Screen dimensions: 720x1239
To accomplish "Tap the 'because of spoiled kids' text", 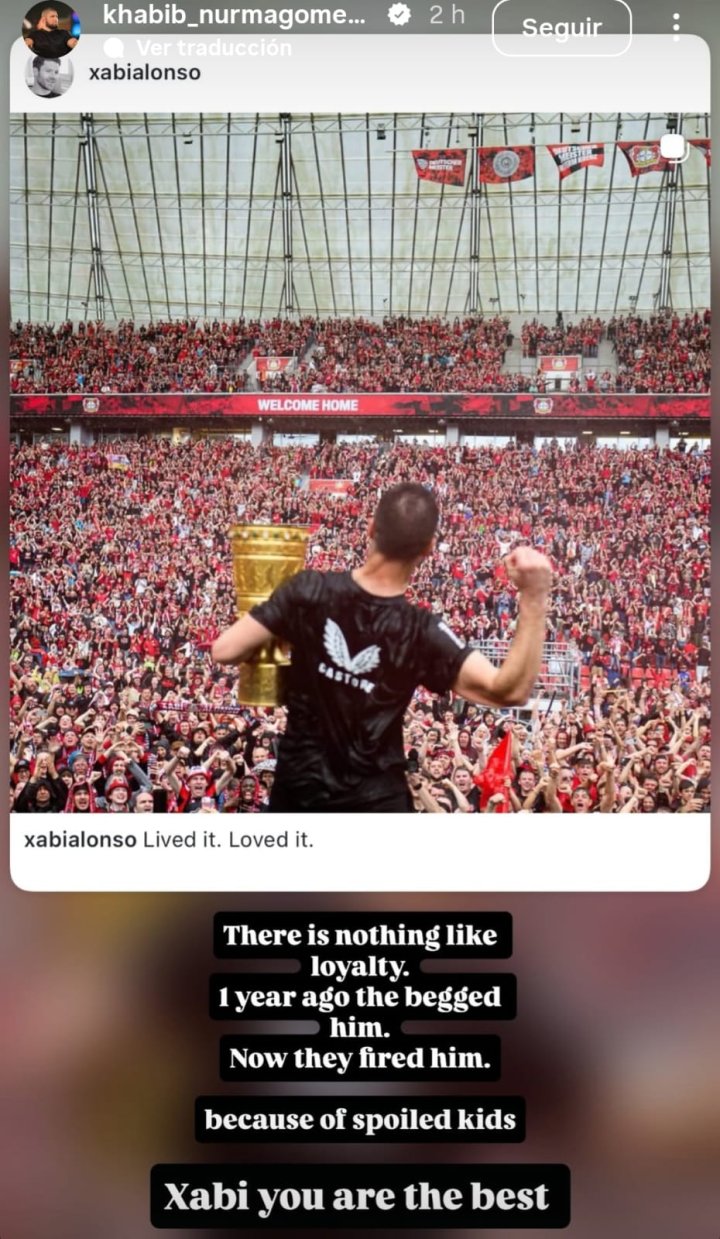I will point(360,1120).
